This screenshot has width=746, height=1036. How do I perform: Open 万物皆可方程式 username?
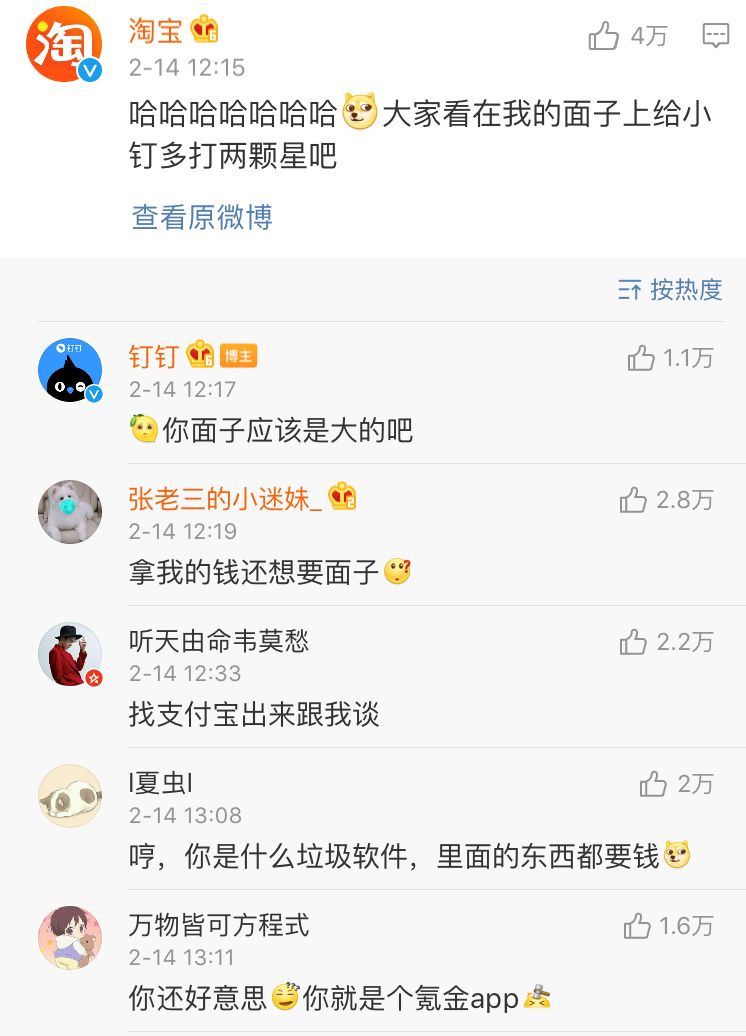pos(219,924)
